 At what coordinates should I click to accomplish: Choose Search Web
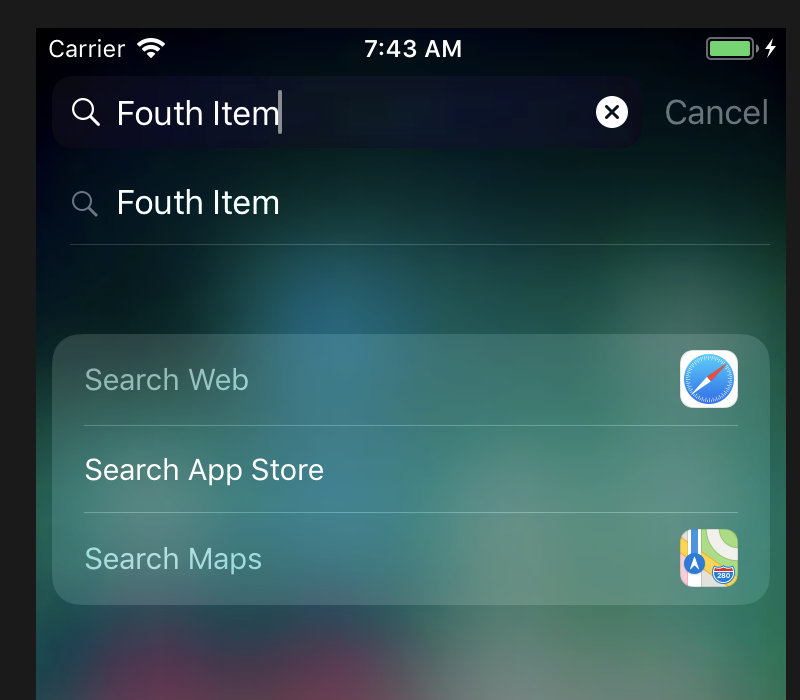coord(410,380)
